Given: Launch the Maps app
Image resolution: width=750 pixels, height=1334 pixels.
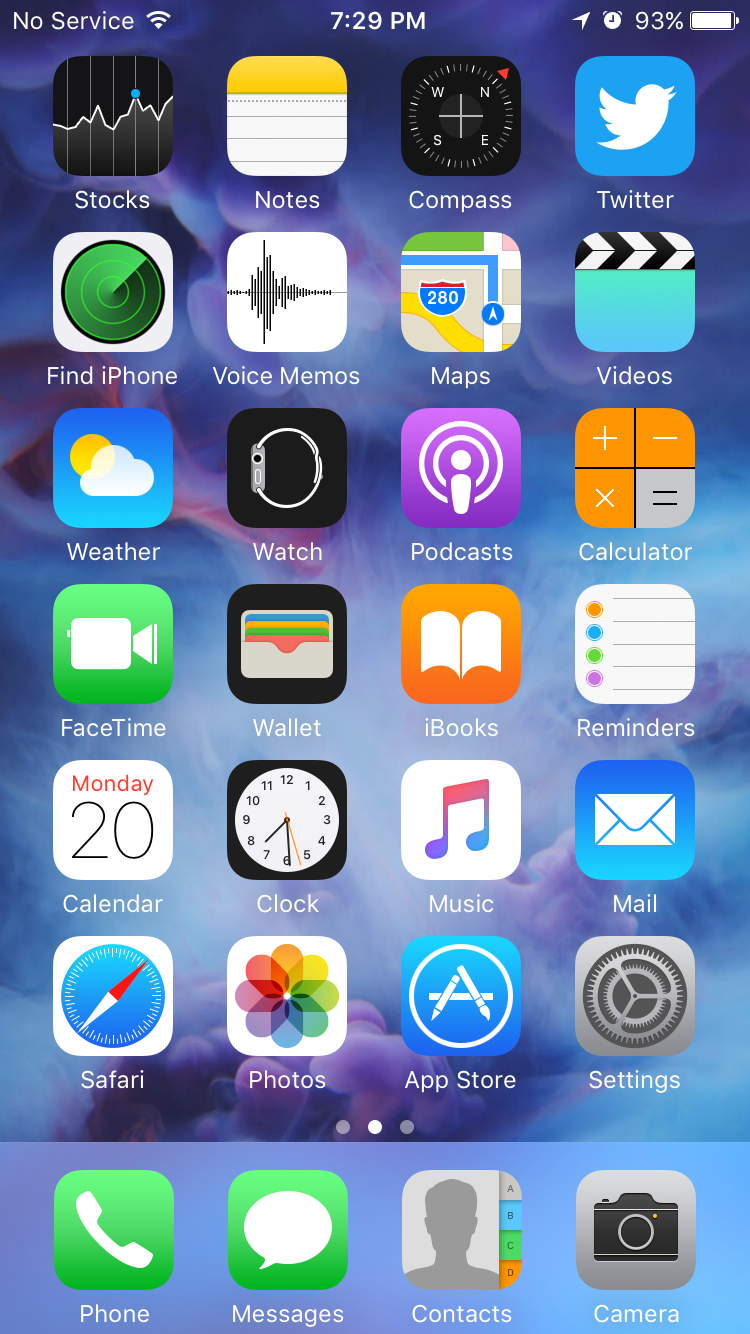Looking at the screenshot, I should (461, 292).
